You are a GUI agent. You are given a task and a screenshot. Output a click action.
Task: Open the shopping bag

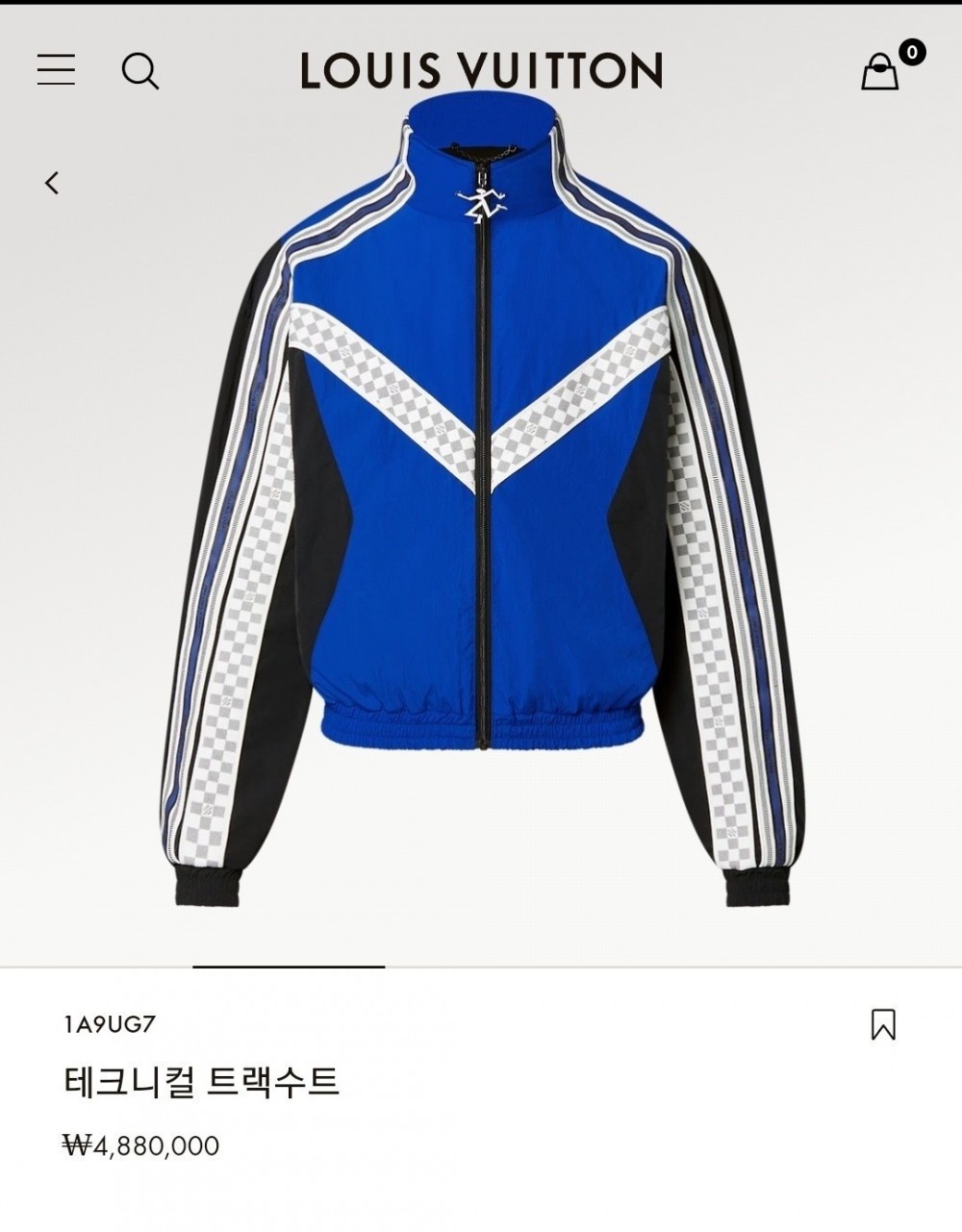pyautogui.click(x=880, y=70)
